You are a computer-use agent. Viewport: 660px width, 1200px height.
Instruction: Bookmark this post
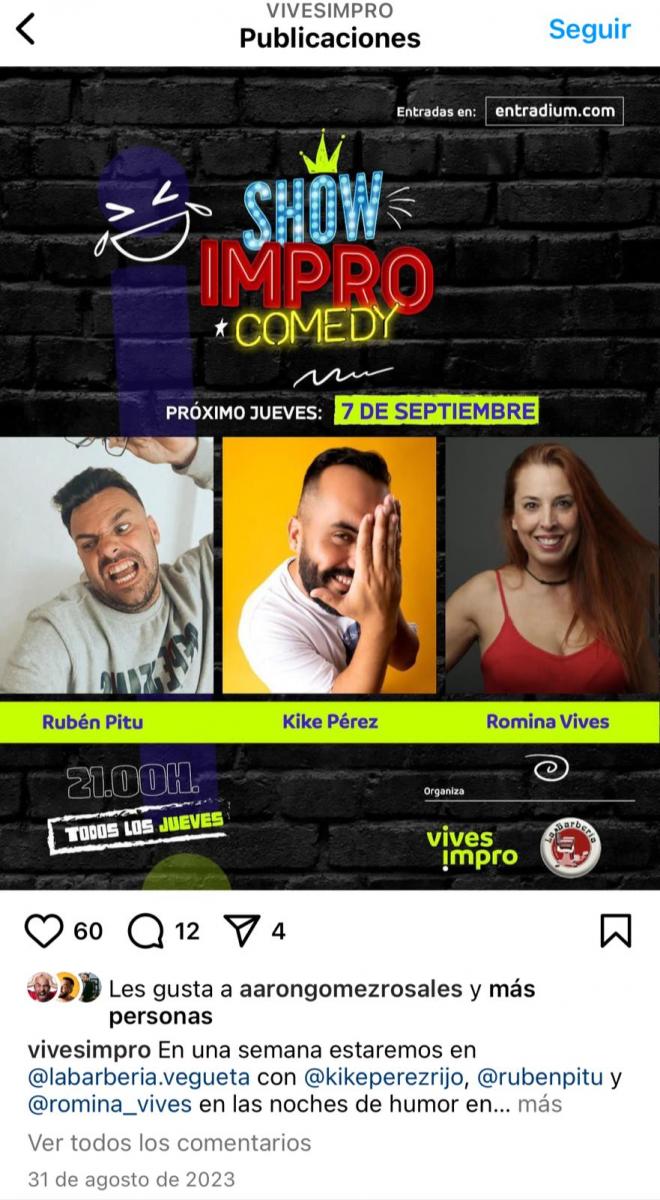tap(616, 931)
